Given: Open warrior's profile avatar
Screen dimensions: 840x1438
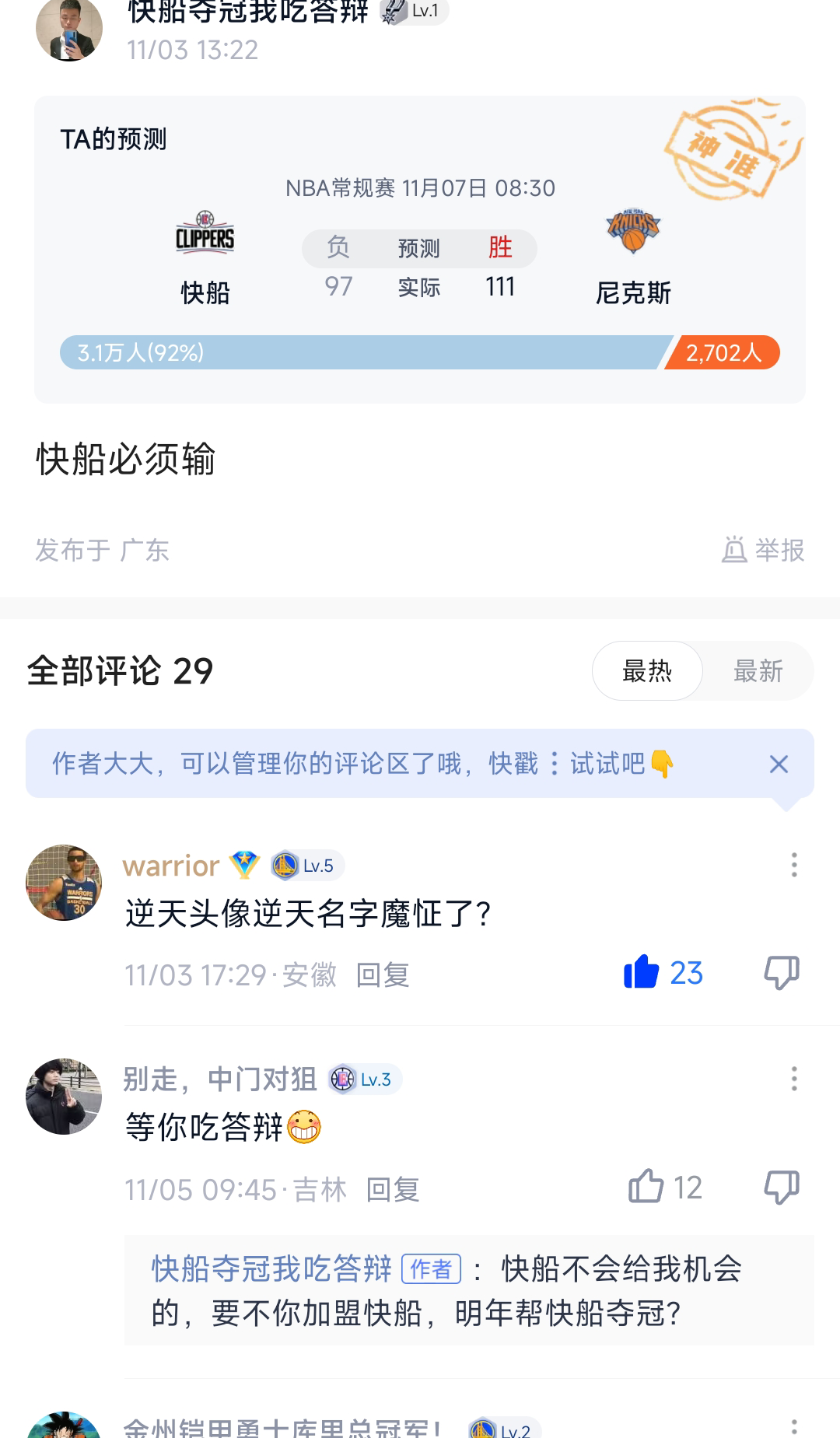Looking at the screenshot, I should pos(64,883).
